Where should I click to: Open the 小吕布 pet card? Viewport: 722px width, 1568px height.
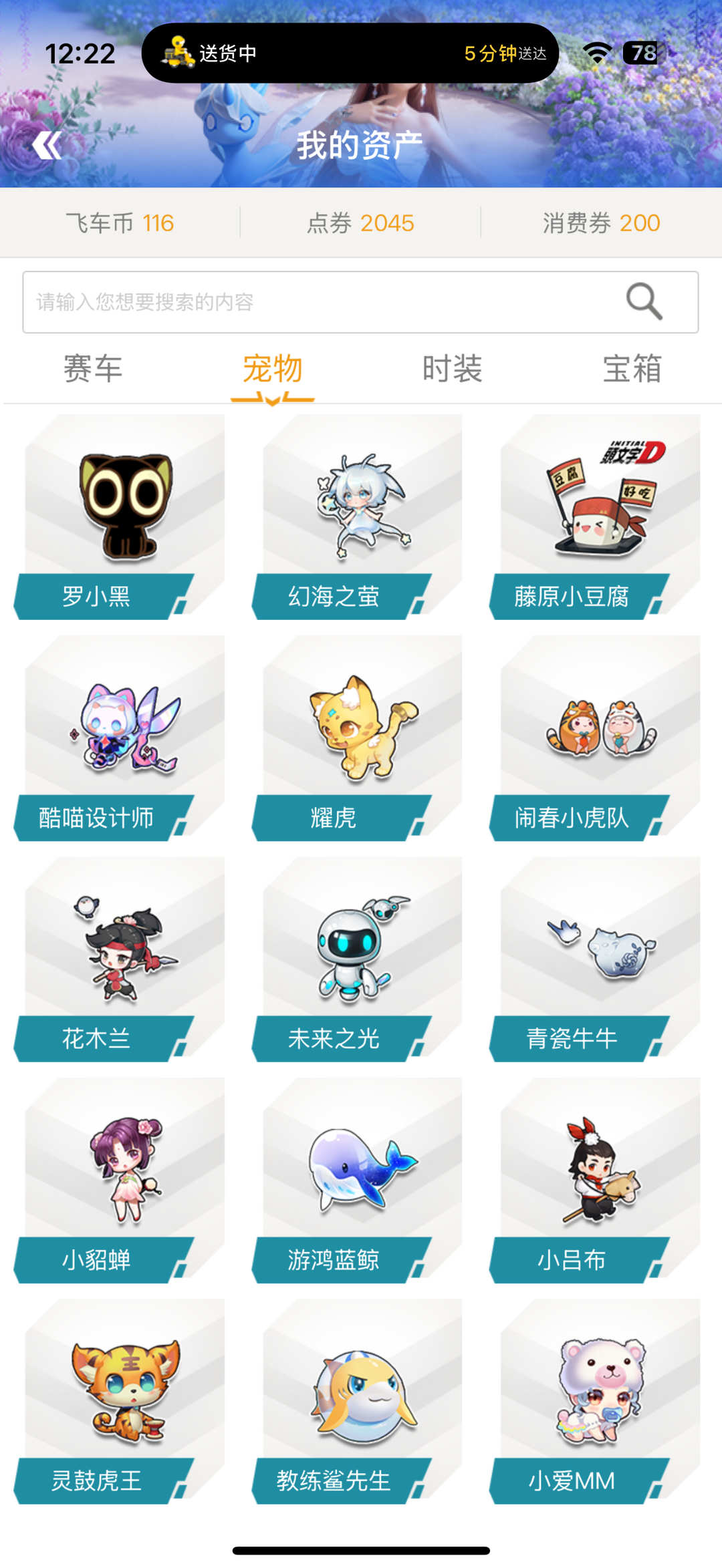coord(595,1181)
